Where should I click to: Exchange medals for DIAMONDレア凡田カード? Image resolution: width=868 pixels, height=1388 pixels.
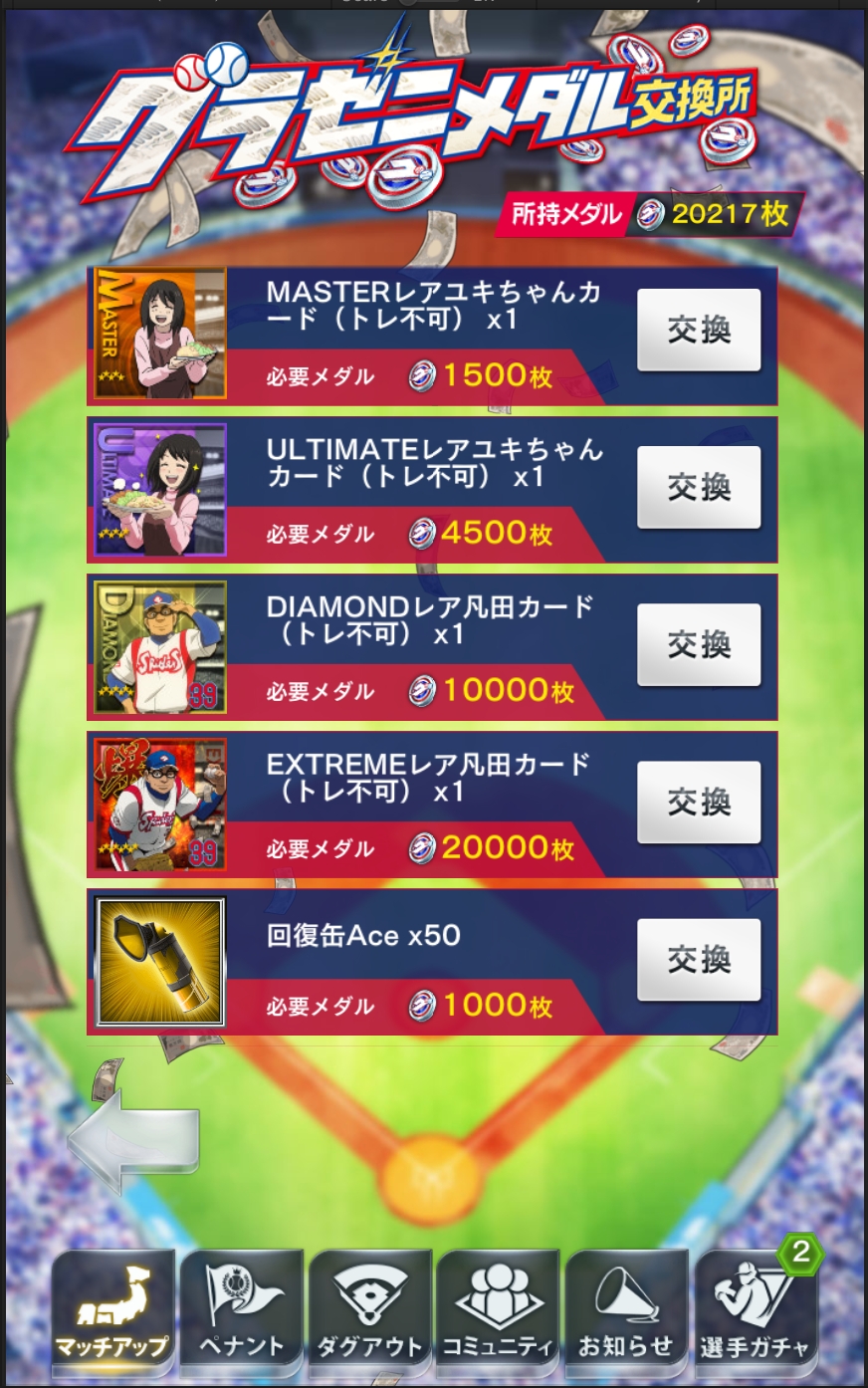pyautogui.click(x=699, y=645)
